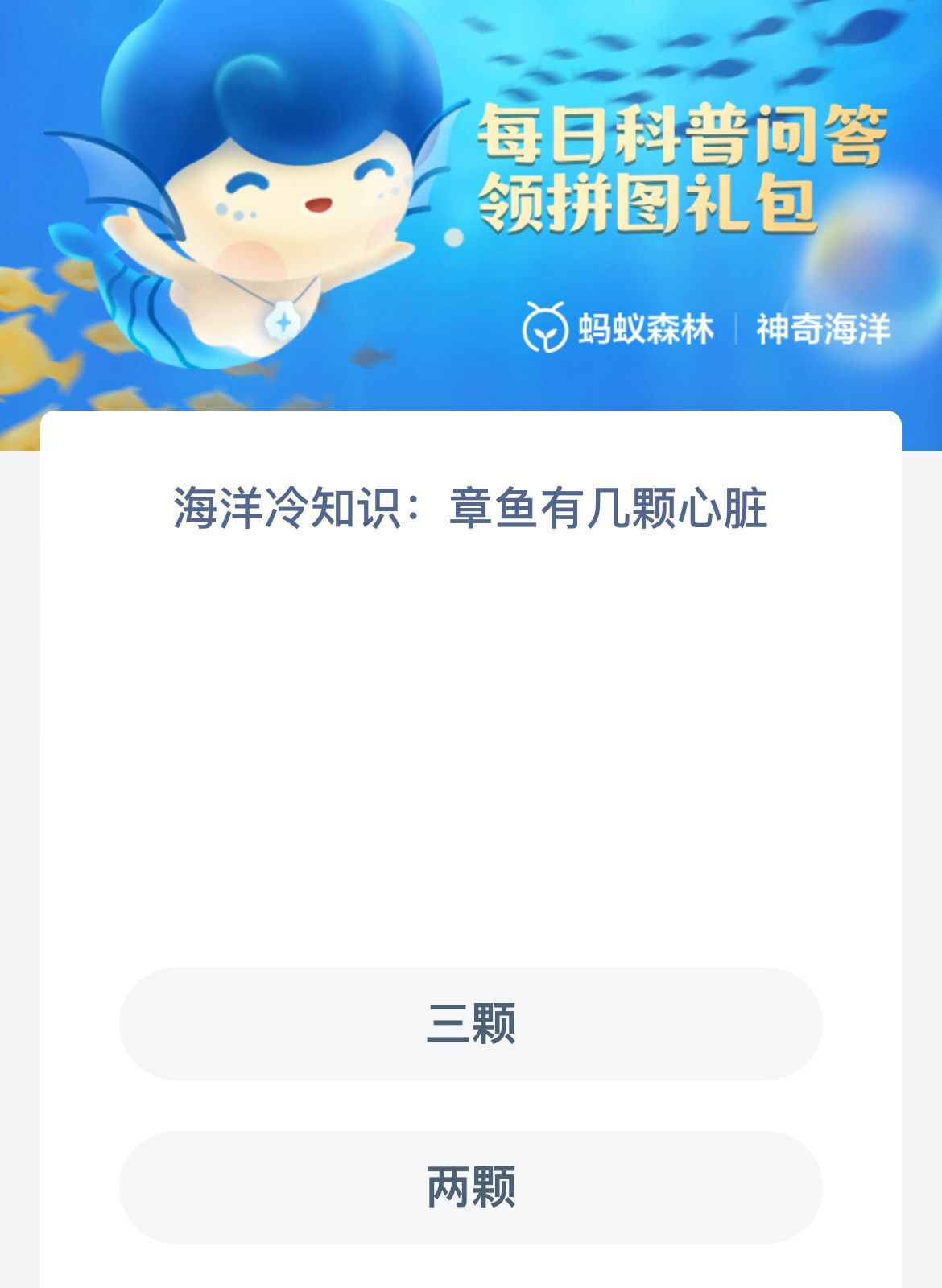Choose 两颗 as your quiz answer
Image resolution: width=942 pixels, height=1288 pixels.
coord(471,1187)
